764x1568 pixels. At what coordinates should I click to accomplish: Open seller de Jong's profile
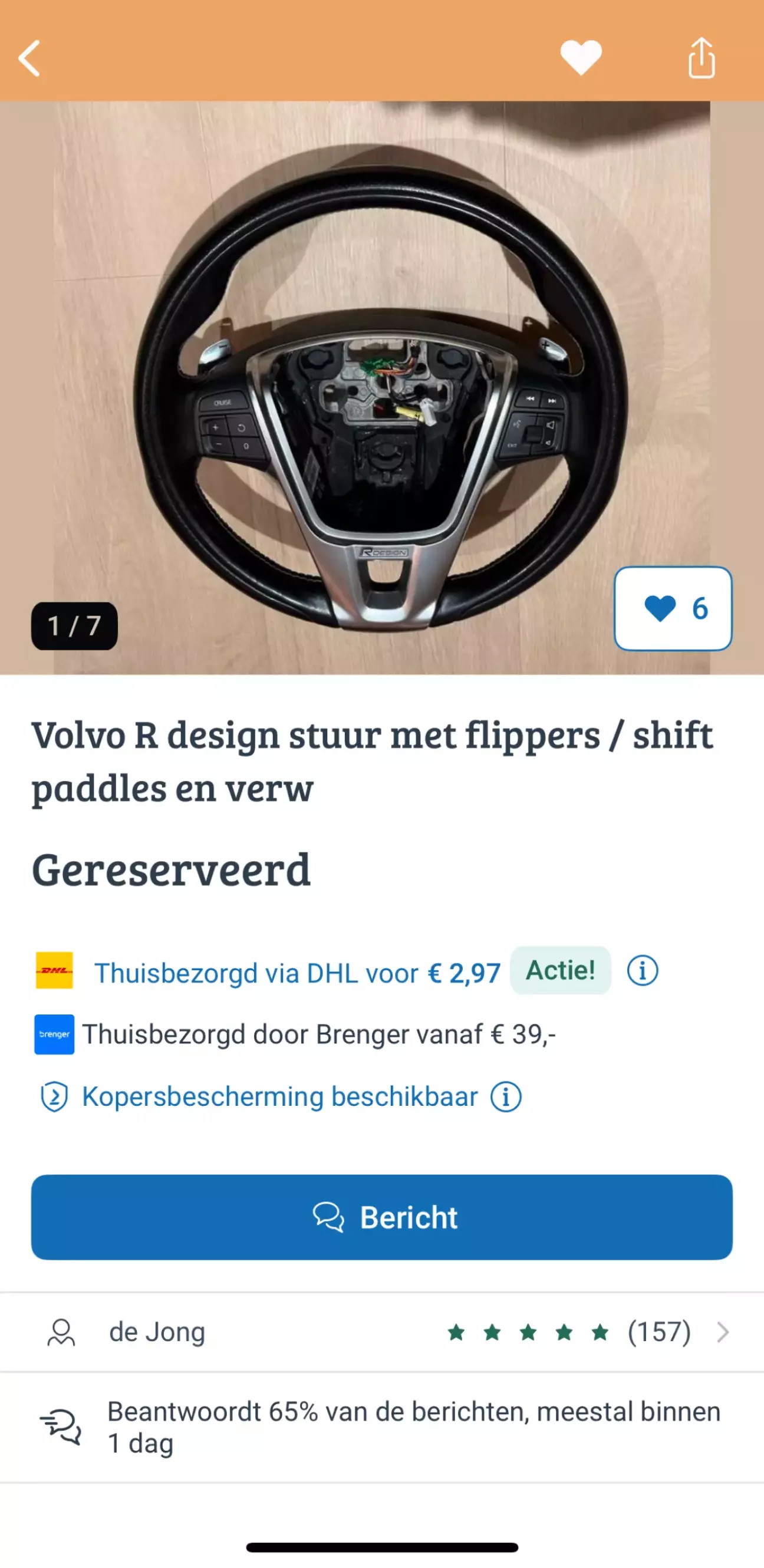point(381,1332)
